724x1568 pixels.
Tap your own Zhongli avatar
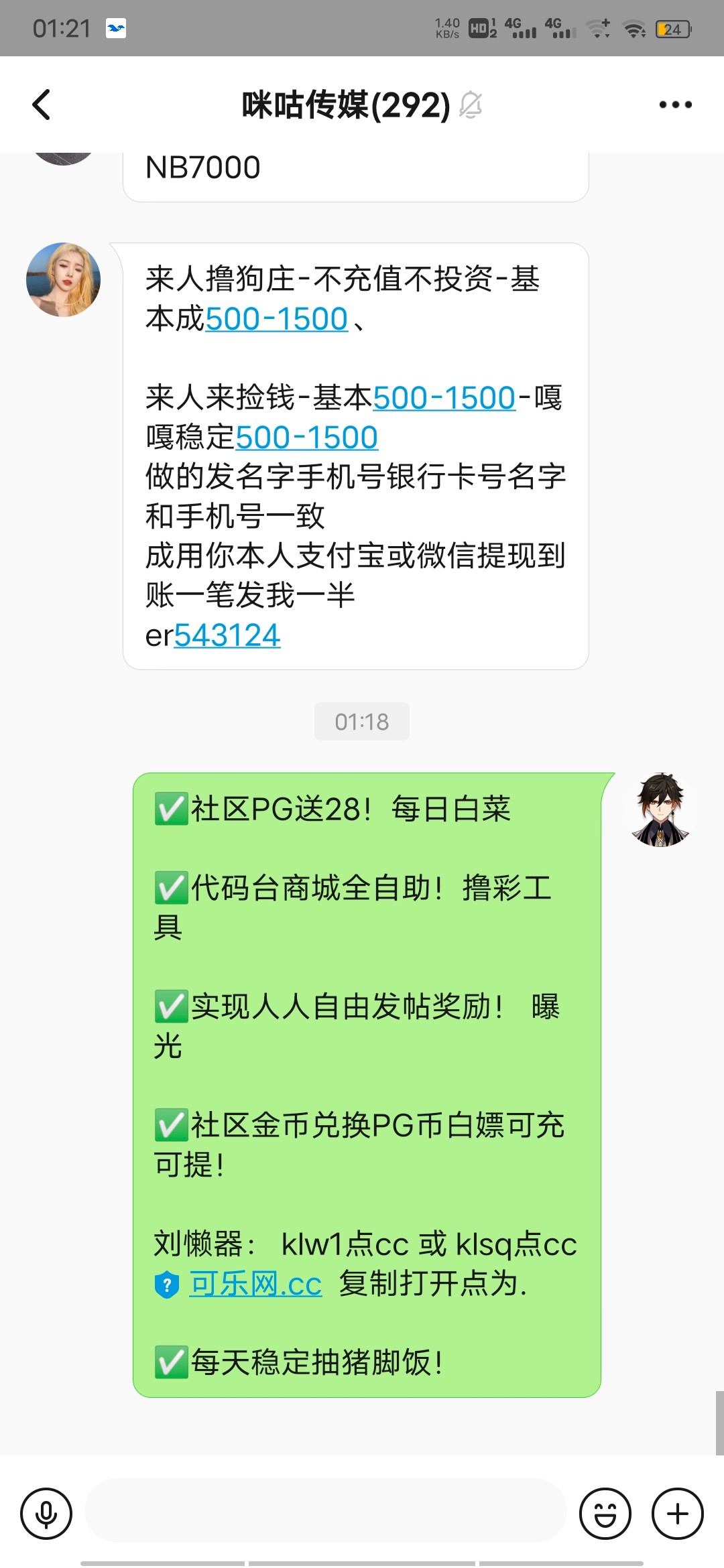[x=660, y=810]
